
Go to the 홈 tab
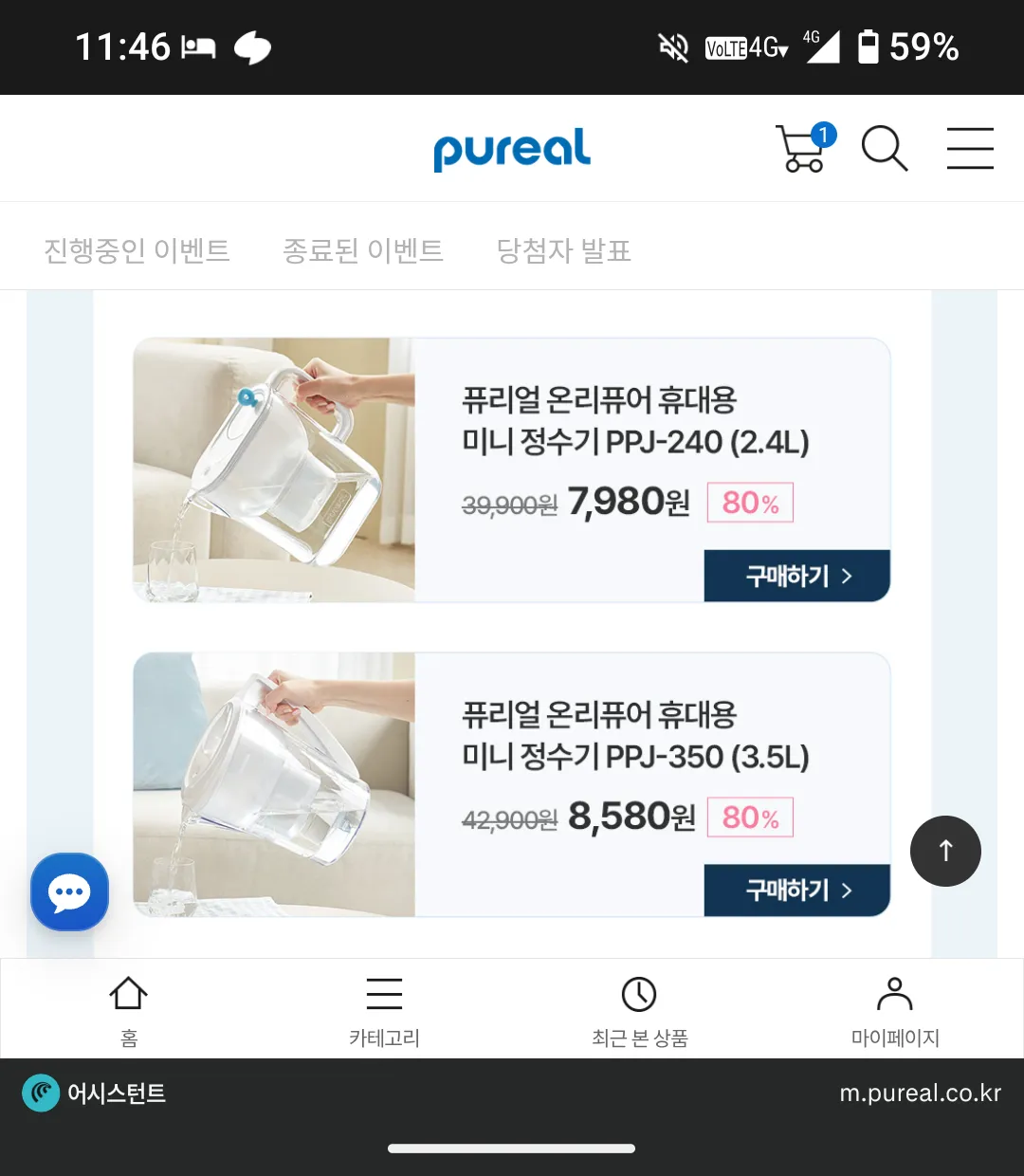[x=129, y=1010]
